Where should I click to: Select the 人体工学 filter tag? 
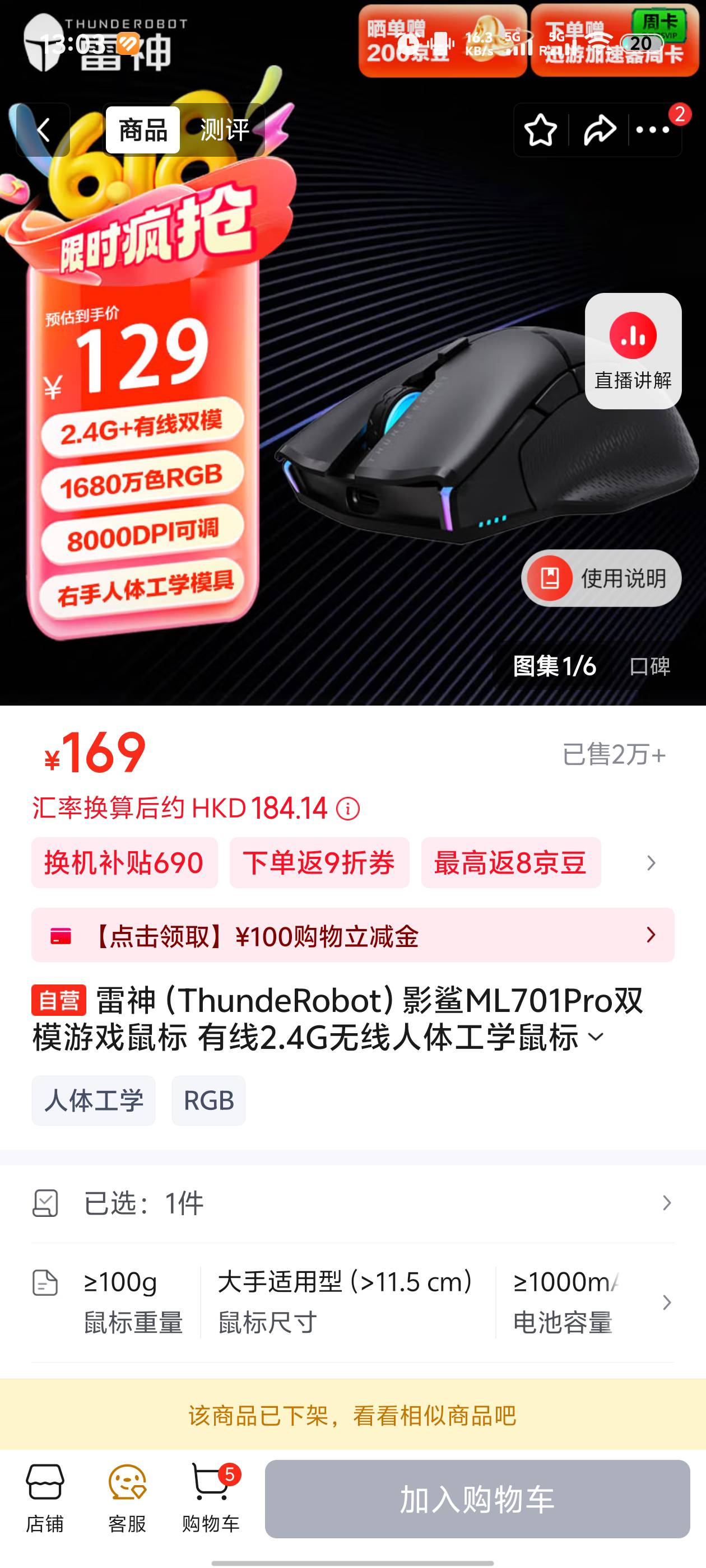coord(92,1100)
